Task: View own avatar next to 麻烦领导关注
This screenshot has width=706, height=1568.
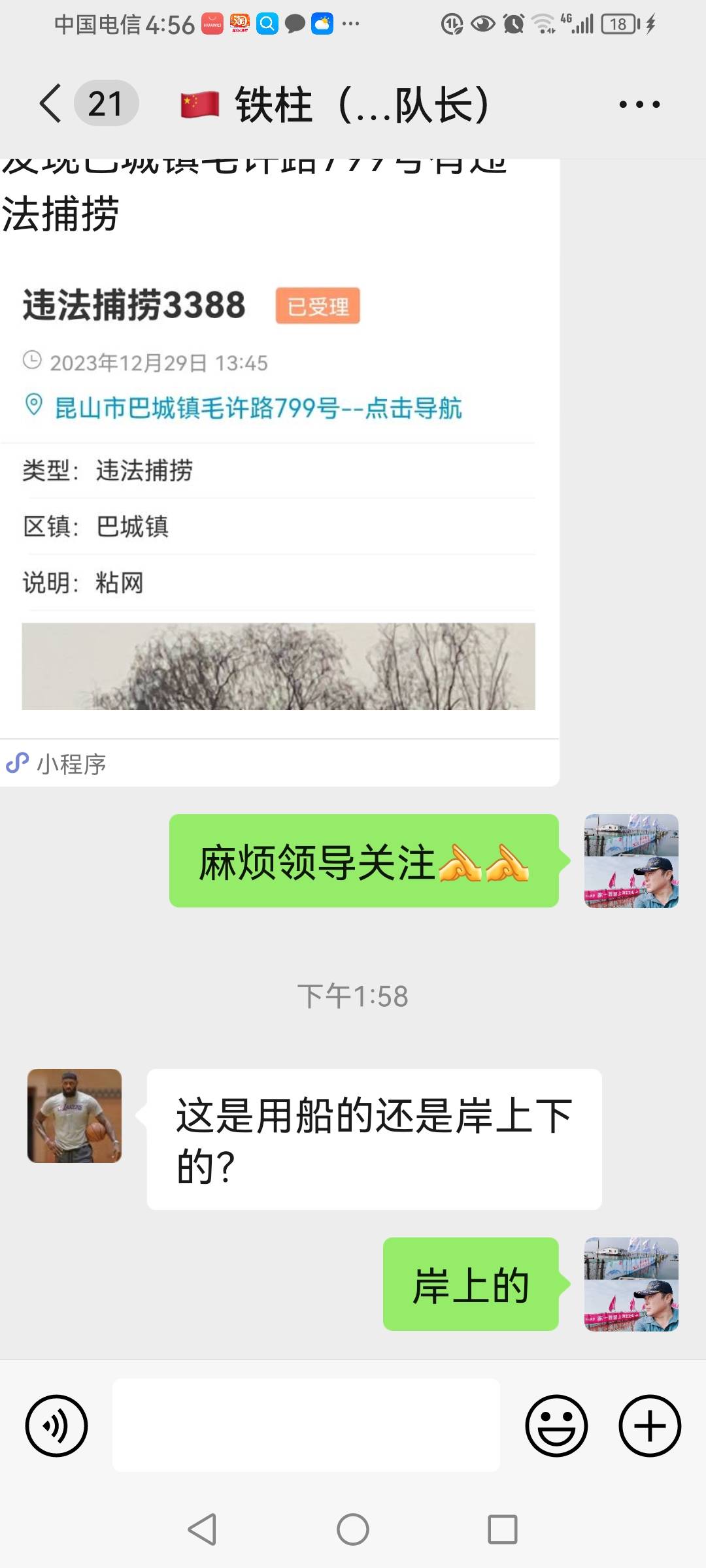Action: (631, 861)
